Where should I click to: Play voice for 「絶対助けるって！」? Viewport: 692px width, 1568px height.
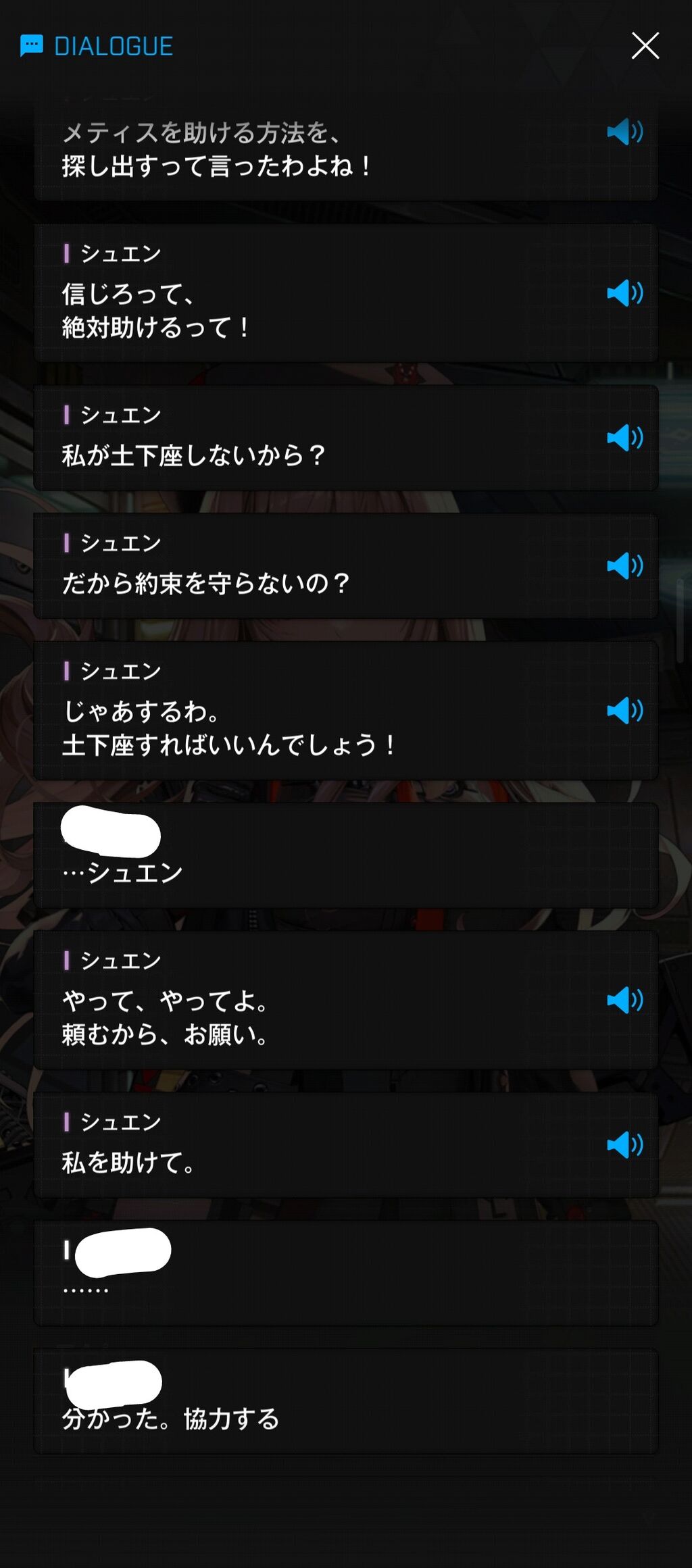(625, 293)
